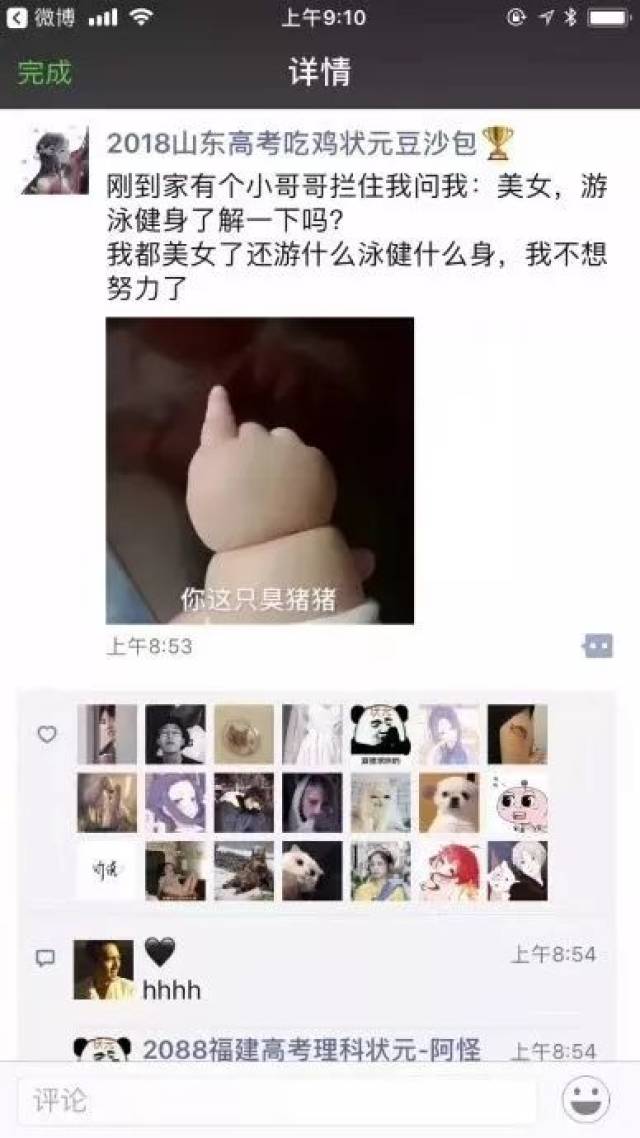Open 2088福建高考理科状元-阿怪 profile

coord(311,1049)
